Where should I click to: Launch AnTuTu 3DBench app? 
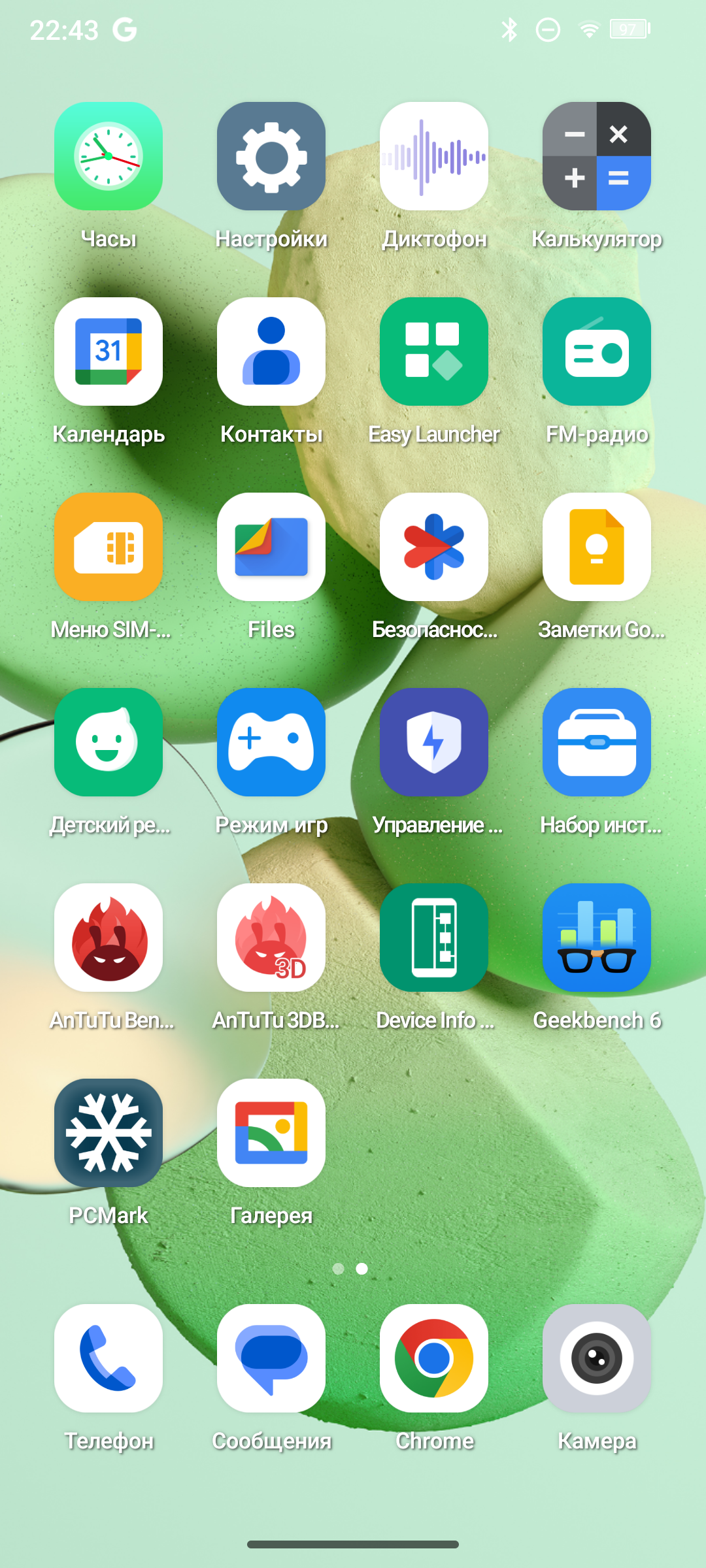(271, 938)
